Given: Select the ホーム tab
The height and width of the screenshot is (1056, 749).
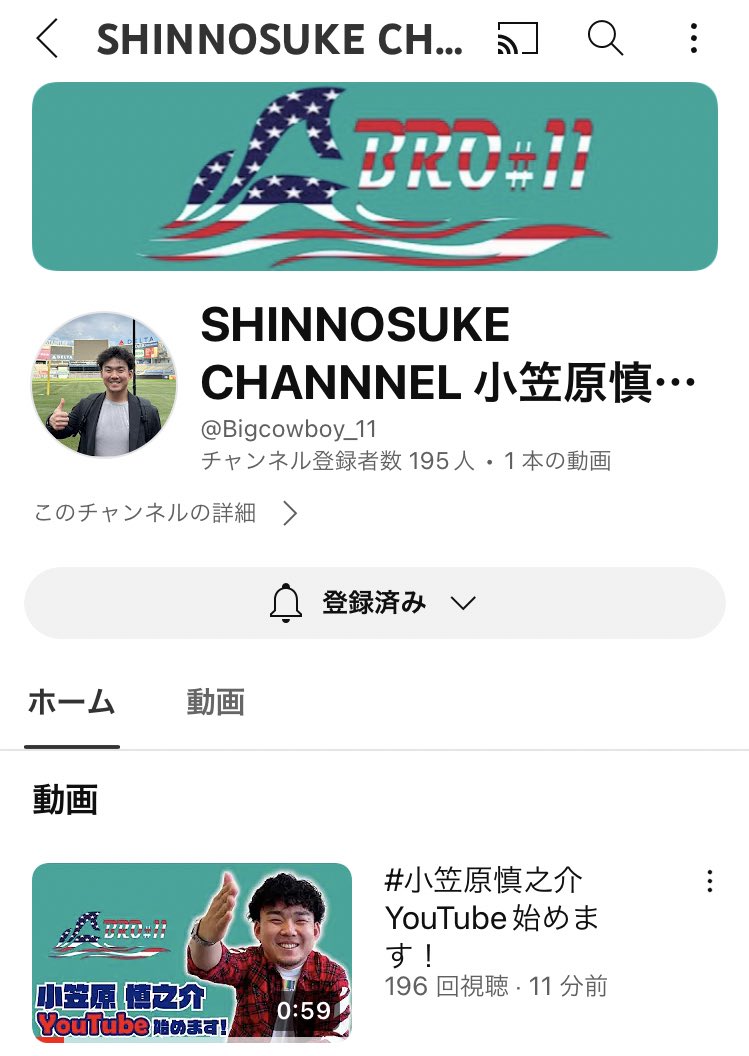Looking at the screenshot, I should [x=71, y=702].
